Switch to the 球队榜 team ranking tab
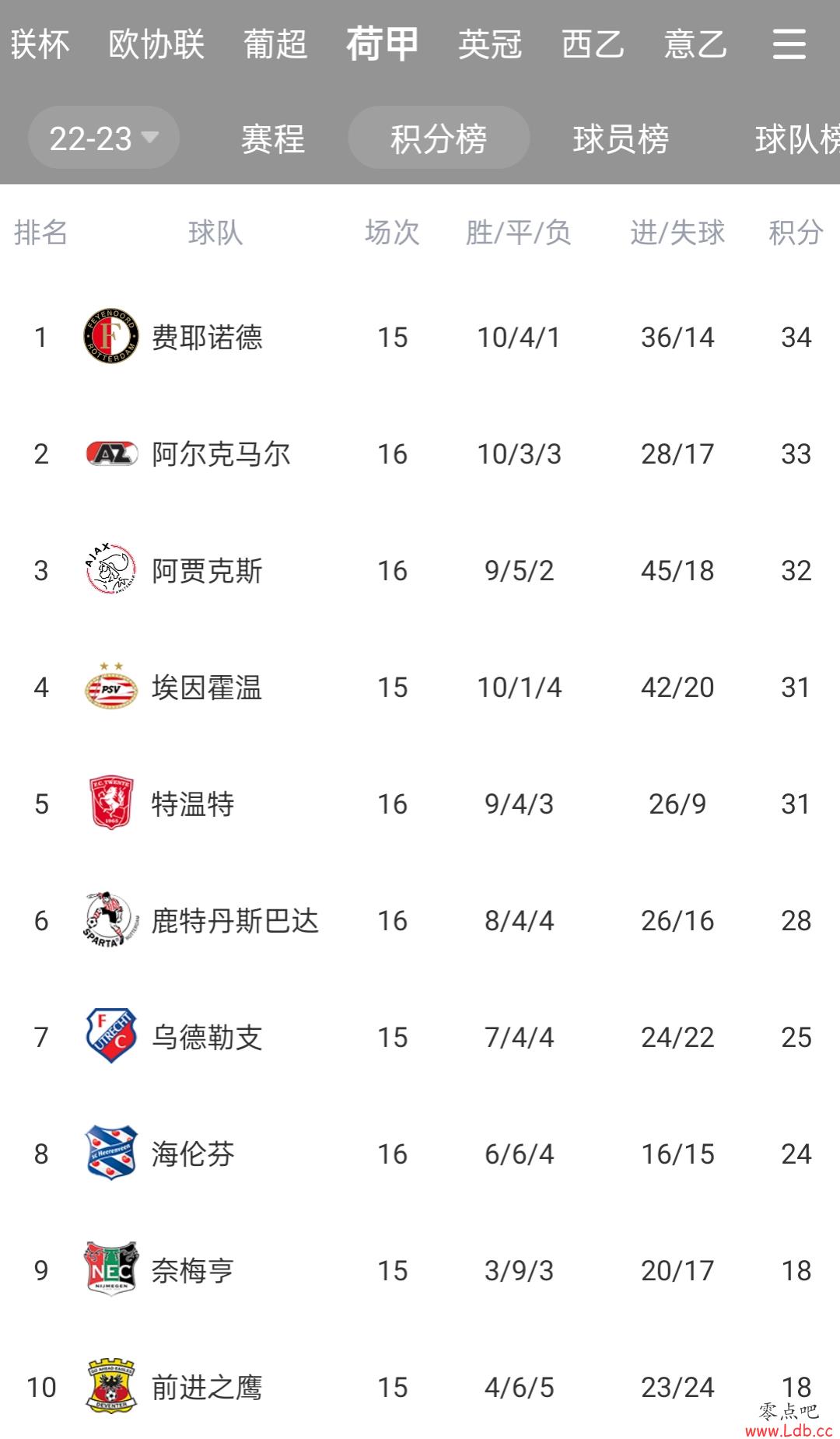This screenshot has width=840, height=1439. 797,139
